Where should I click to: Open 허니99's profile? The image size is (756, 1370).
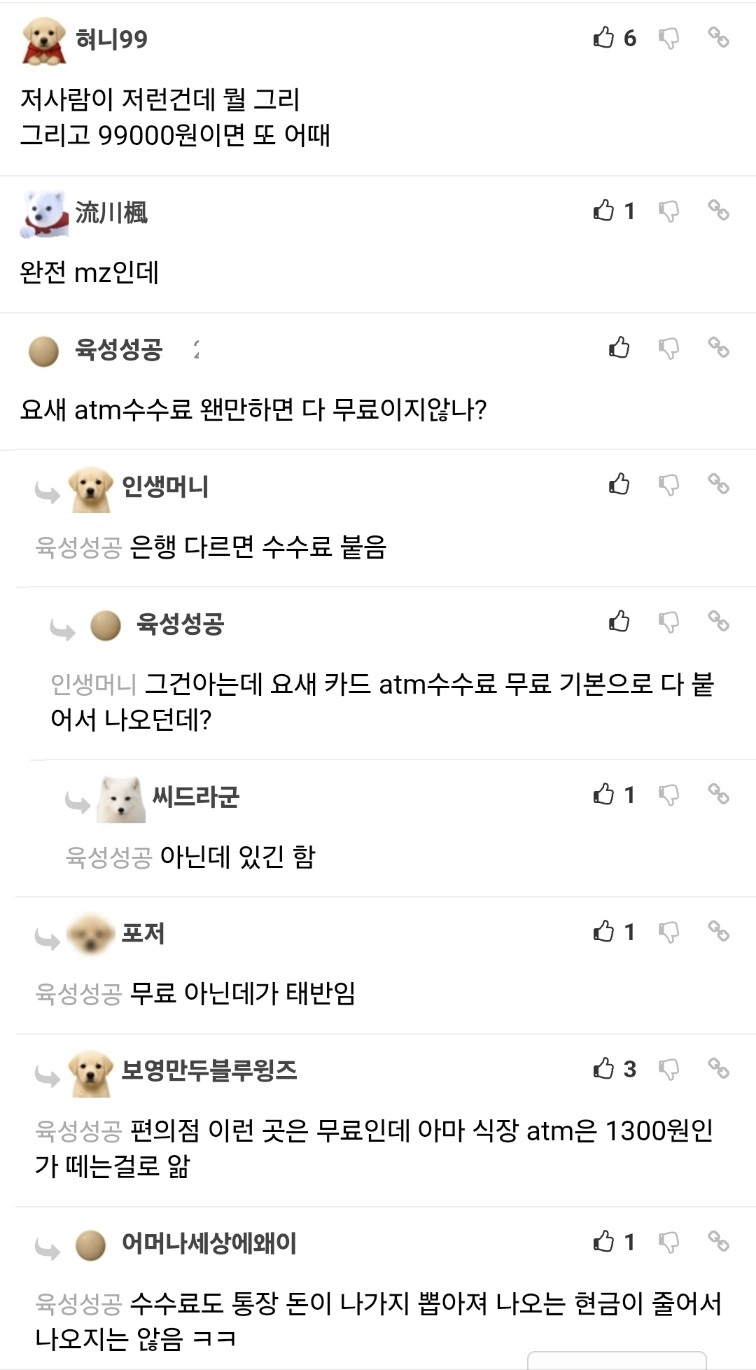(x=112, y=39)
